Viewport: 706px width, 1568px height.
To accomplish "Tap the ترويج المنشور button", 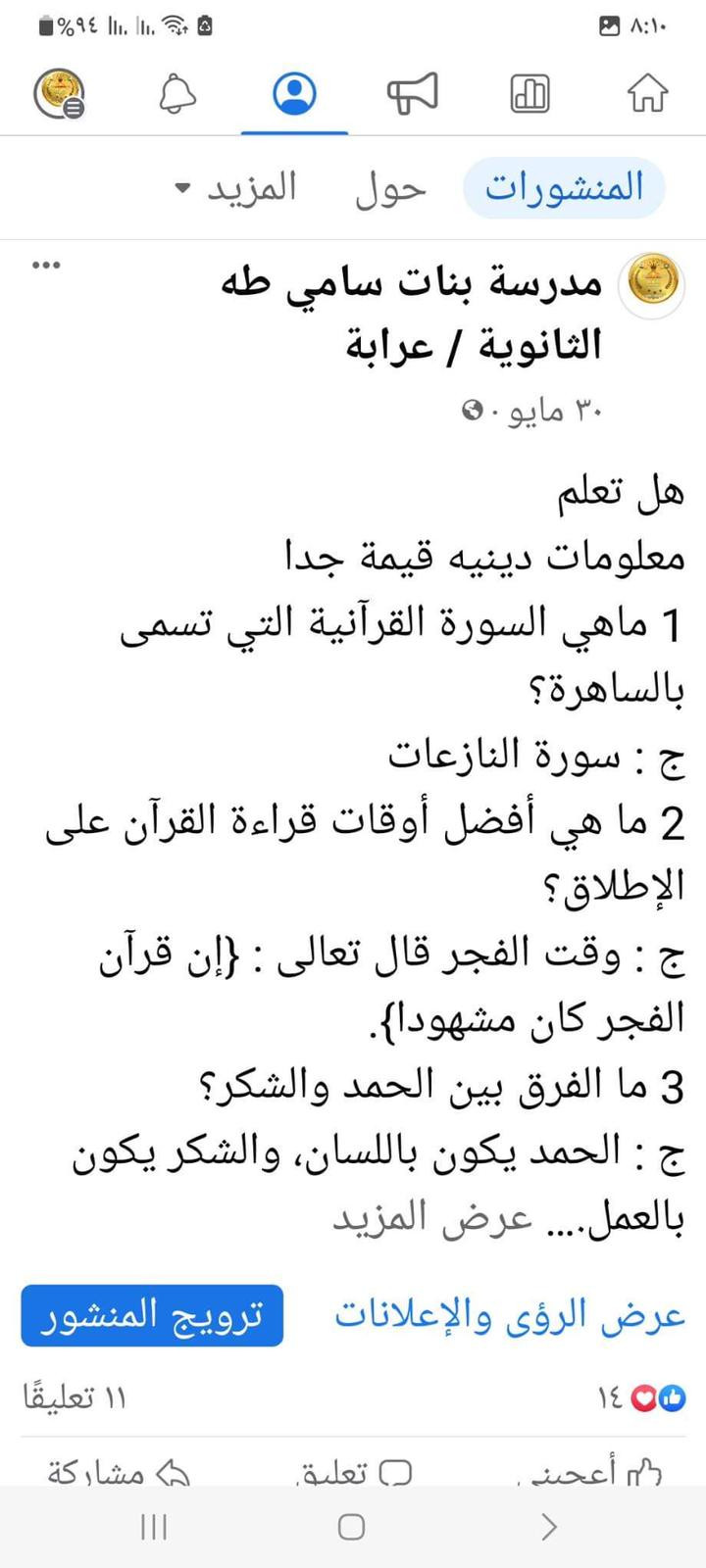I will (152, 1315).
